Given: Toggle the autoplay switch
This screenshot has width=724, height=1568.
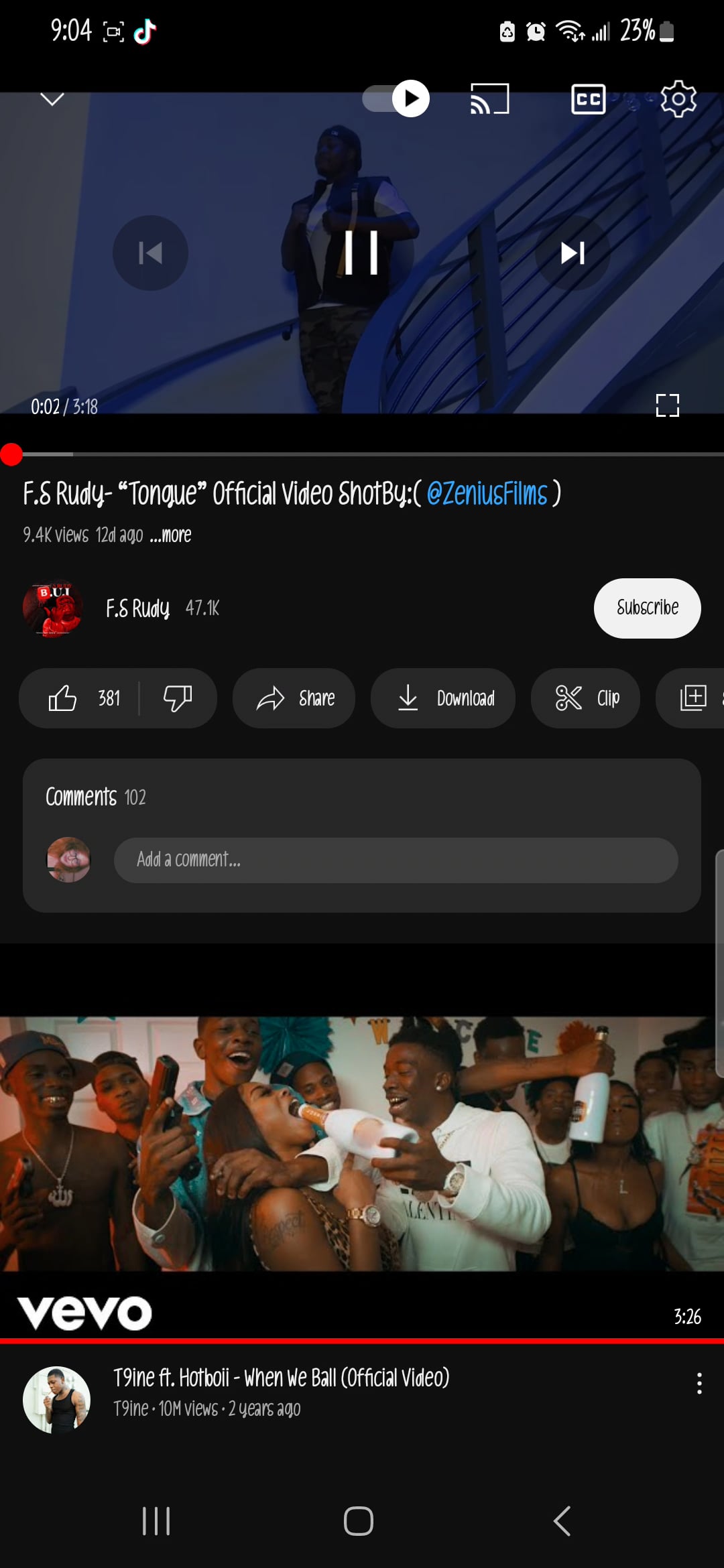Looking at the screenshot, I should click(396, 99).
